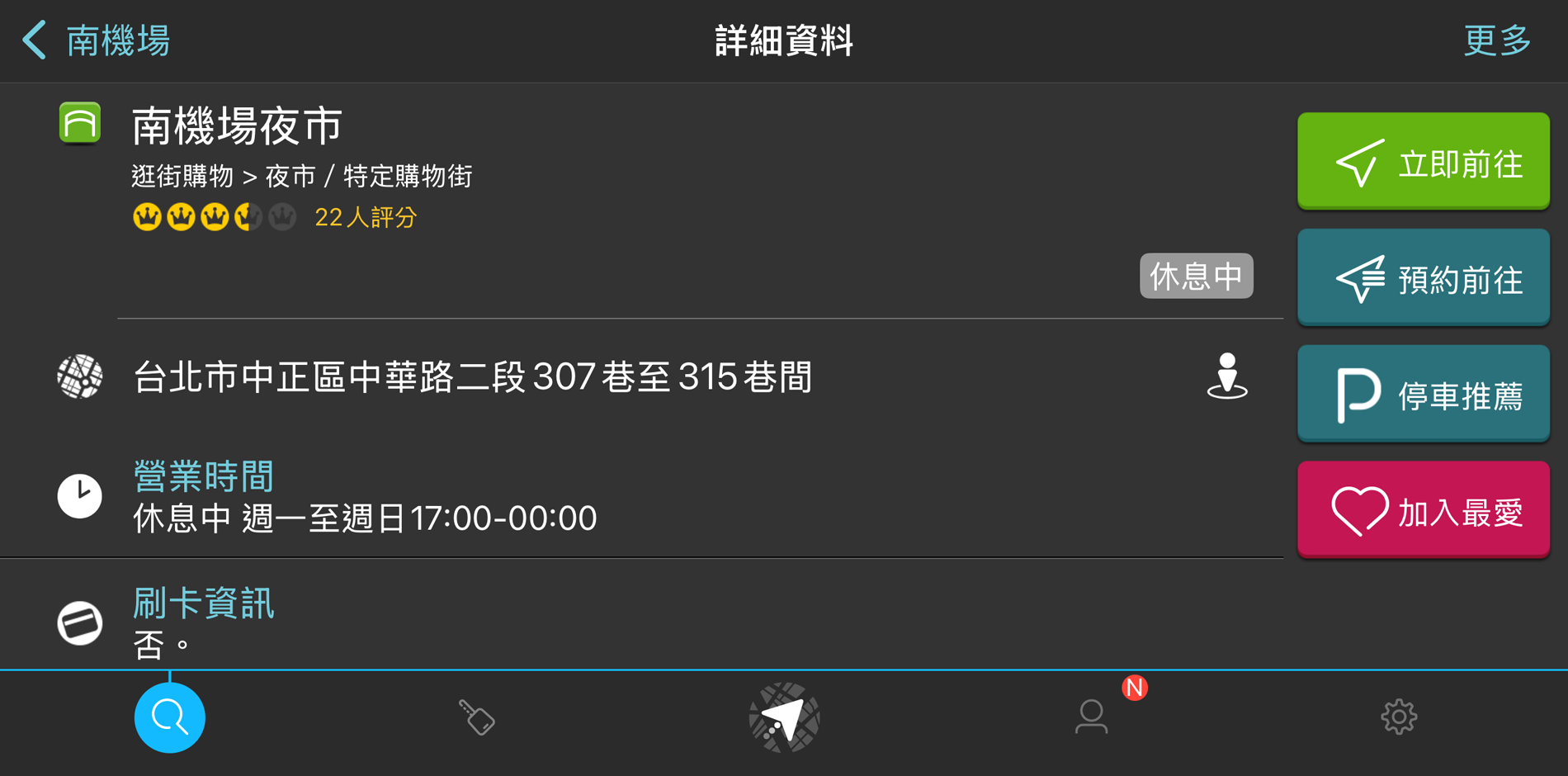Open the settings gear tab
The image size is (1568, 776).
[1398, 717]
